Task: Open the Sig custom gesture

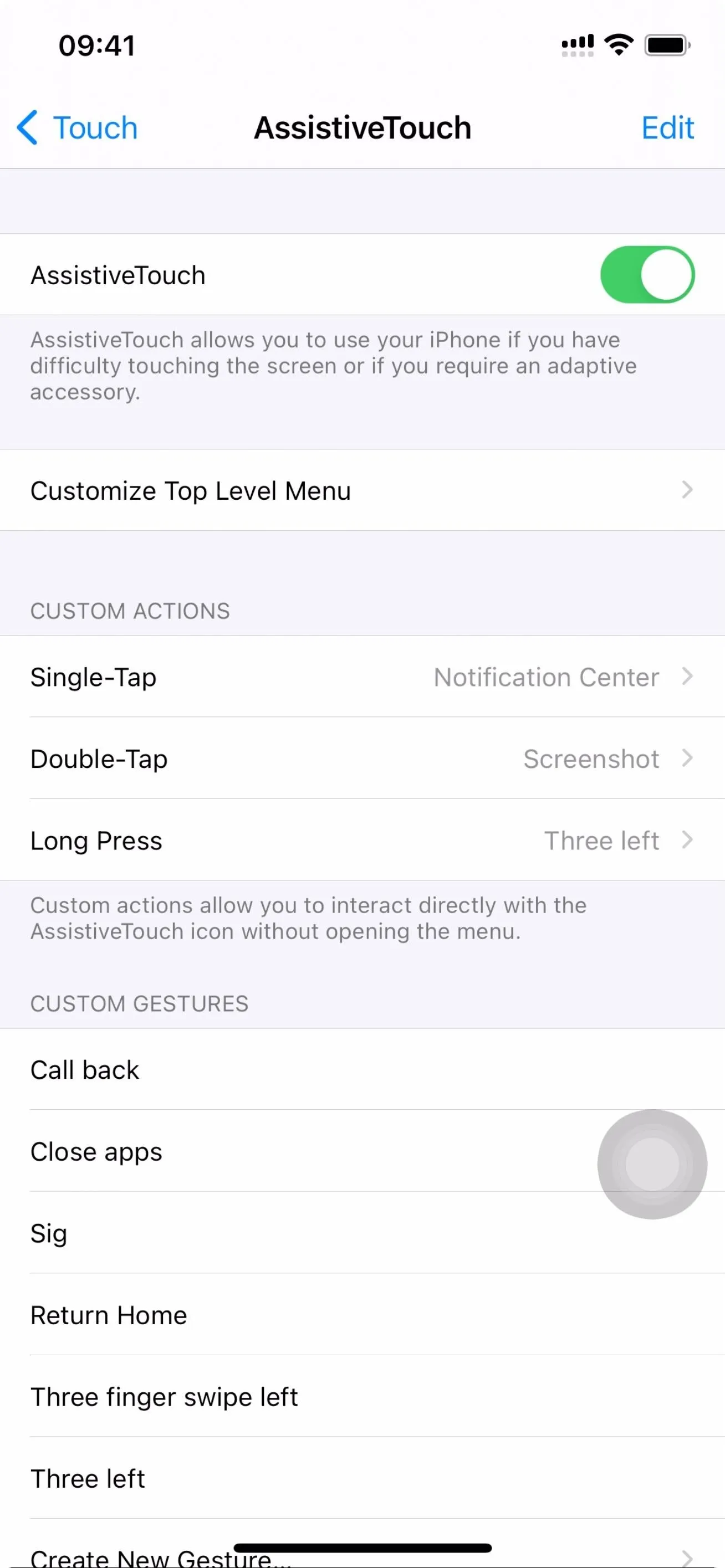Action: point(362,1233)
